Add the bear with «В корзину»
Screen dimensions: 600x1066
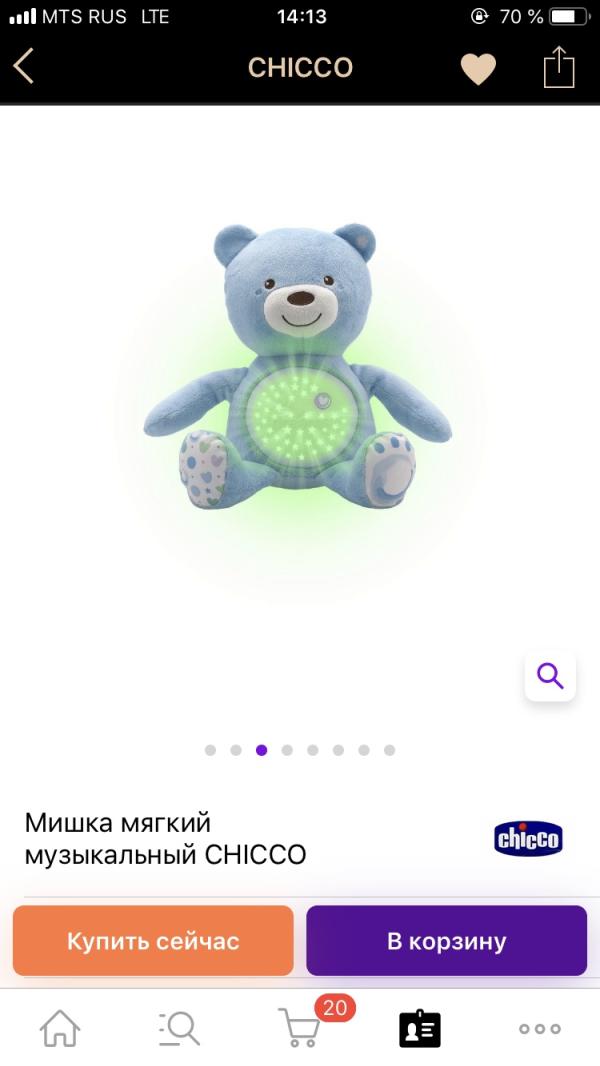point(446,941)
